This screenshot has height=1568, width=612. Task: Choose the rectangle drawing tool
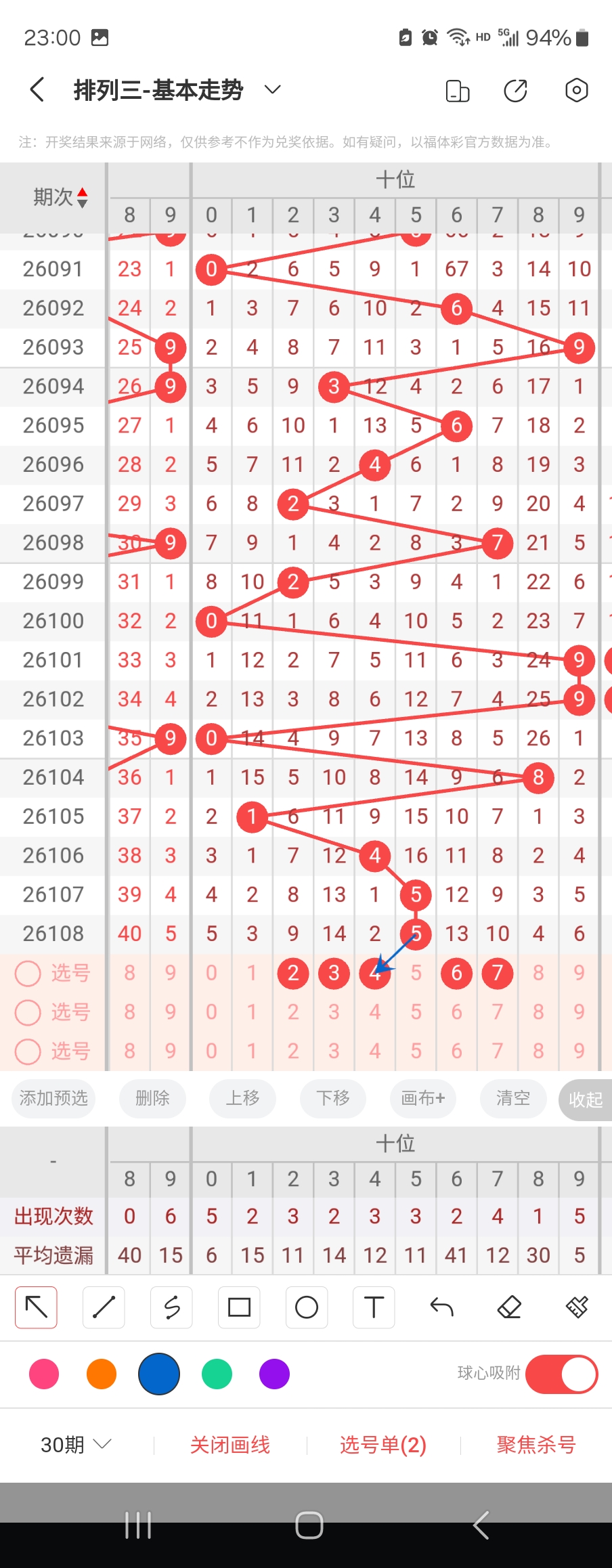[x=239, y=1307]
